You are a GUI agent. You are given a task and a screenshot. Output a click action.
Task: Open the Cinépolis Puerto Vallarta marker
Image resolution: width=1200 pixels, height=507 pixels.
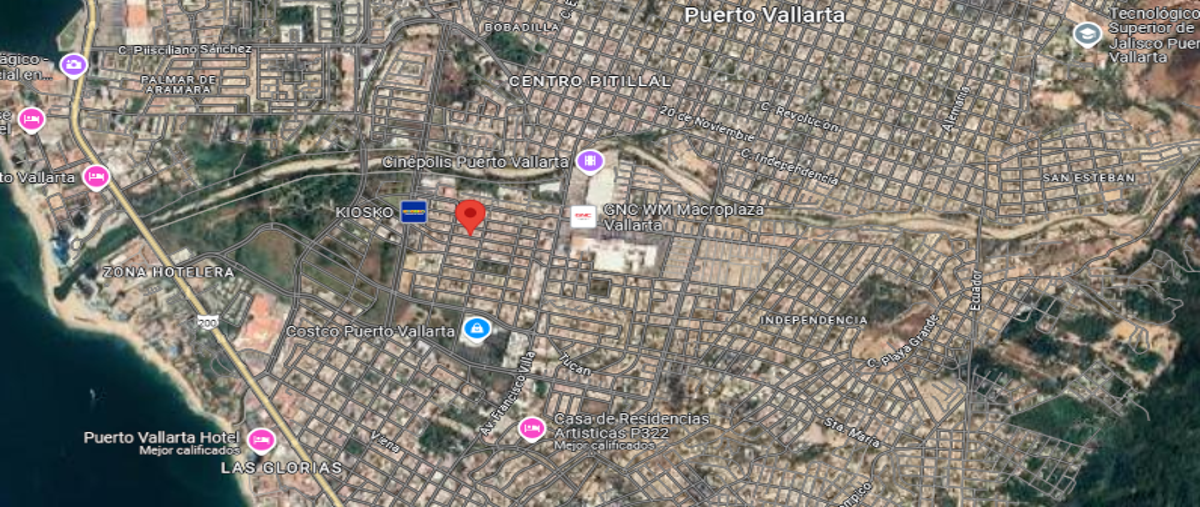(590, 161)
